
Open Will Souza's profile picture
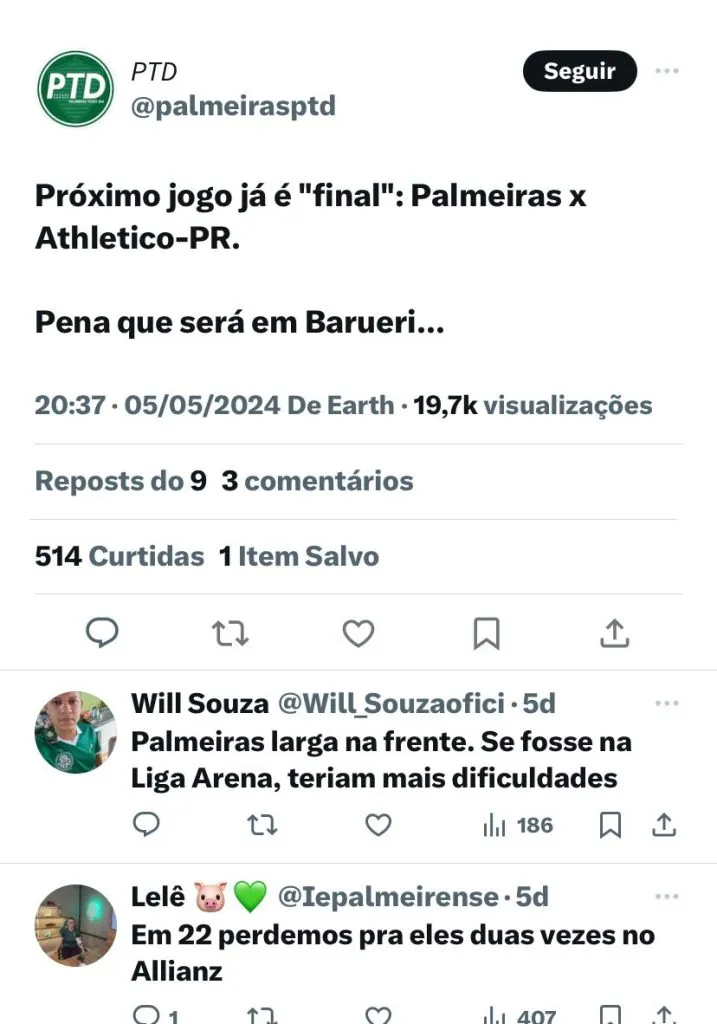(x=76, y=732)
